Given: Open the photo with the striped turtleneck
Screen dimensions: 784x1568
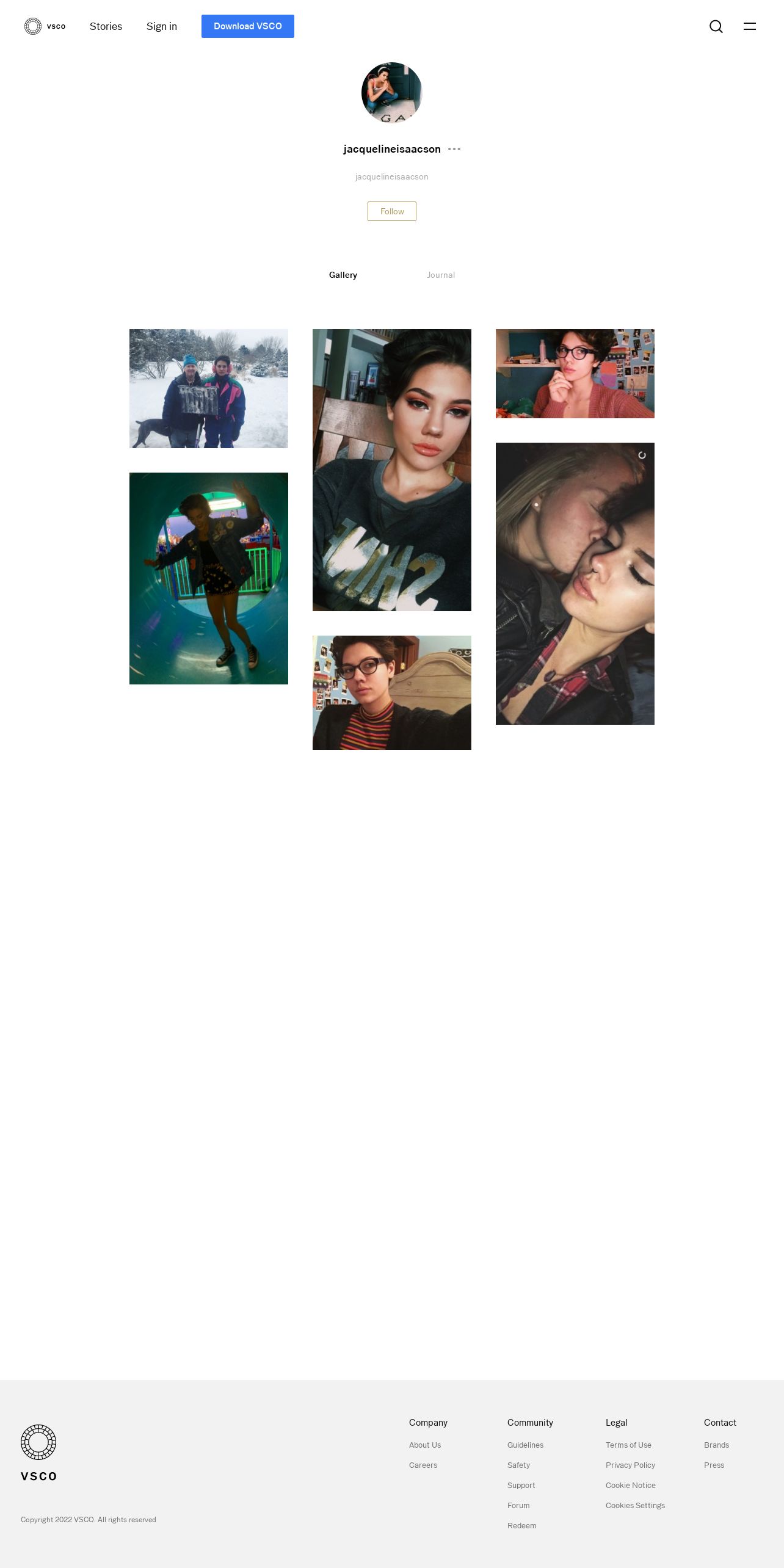Looking at the screenshot, I should (x=392, y=692).
